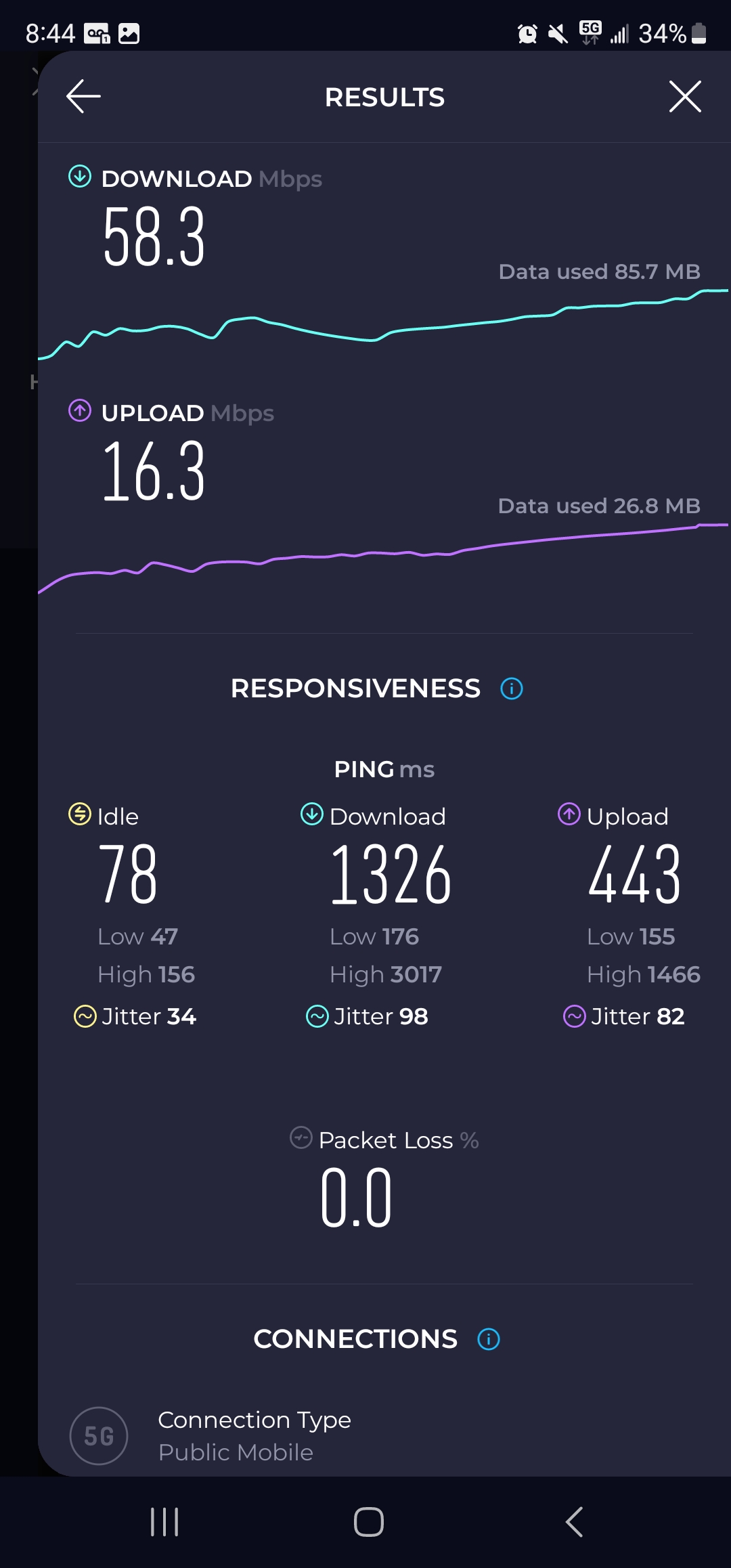The height and width of the screenshot is (1568, 731).
Task: Tap the Public Mobile connection entry
Action: [x=234, y=1452]
